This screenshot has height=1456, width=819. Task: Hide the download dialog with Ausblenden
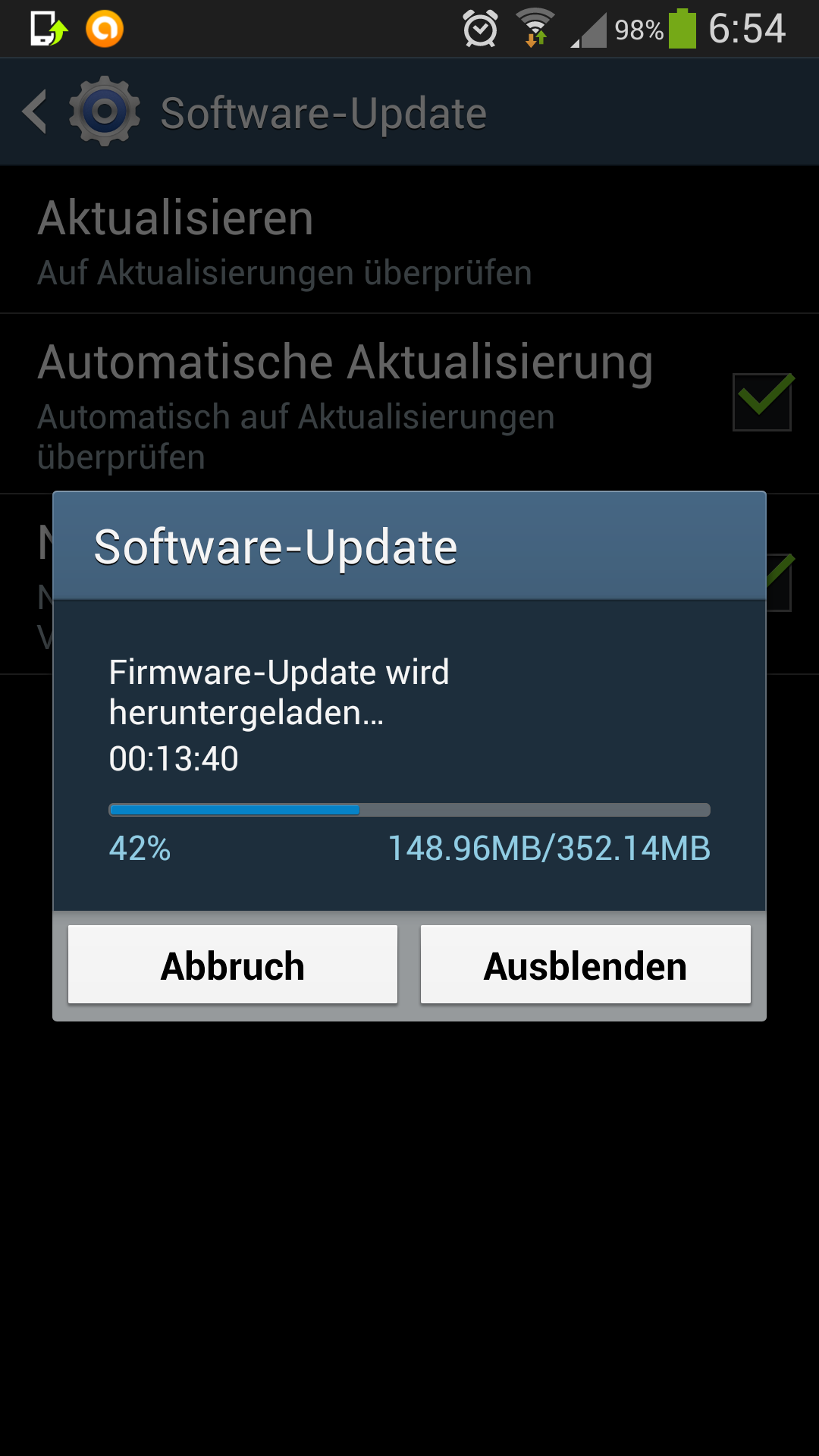click(x=585, y=965)
